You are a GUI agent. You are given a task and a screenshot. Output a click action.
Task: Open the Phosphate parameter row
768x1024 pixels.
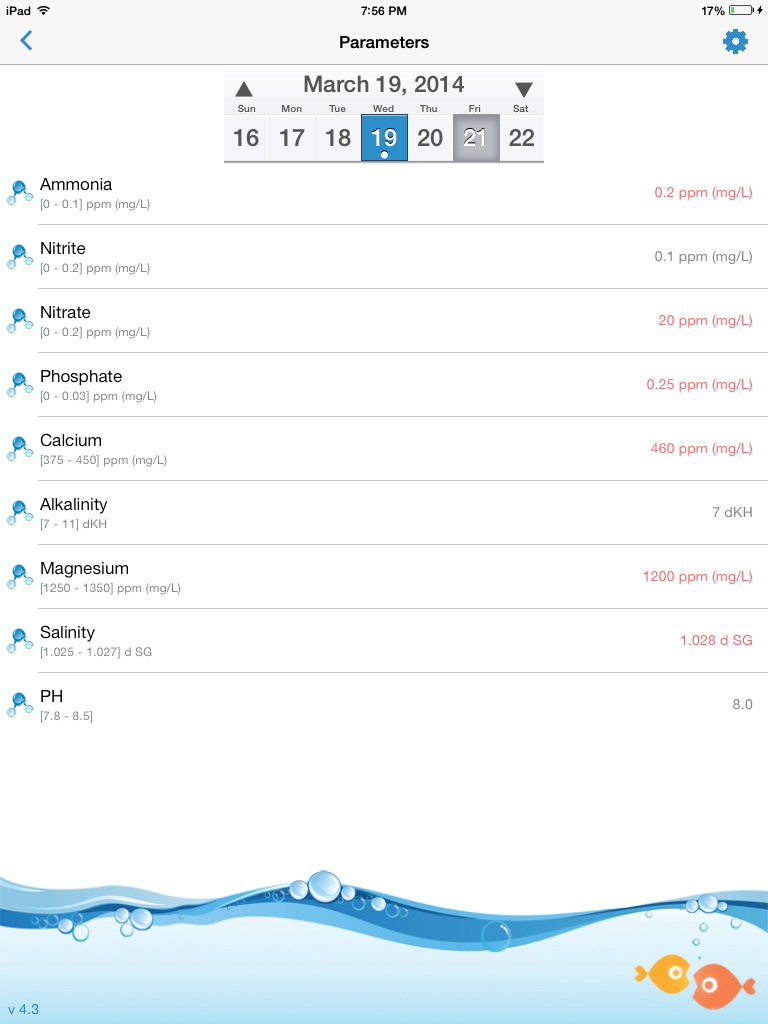point(384,385)
